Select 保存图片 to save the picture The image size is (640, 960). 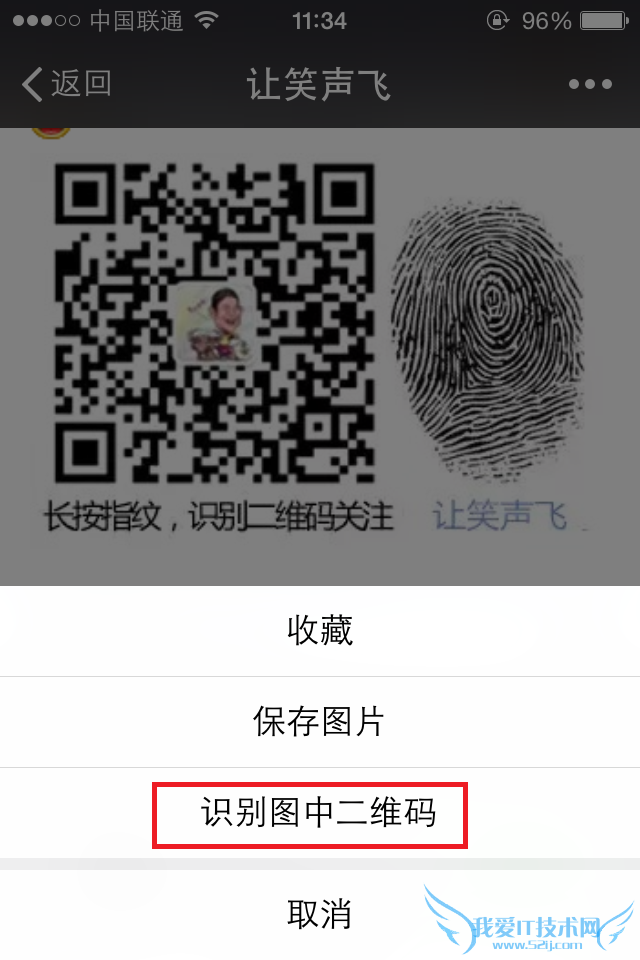(320, 721)
